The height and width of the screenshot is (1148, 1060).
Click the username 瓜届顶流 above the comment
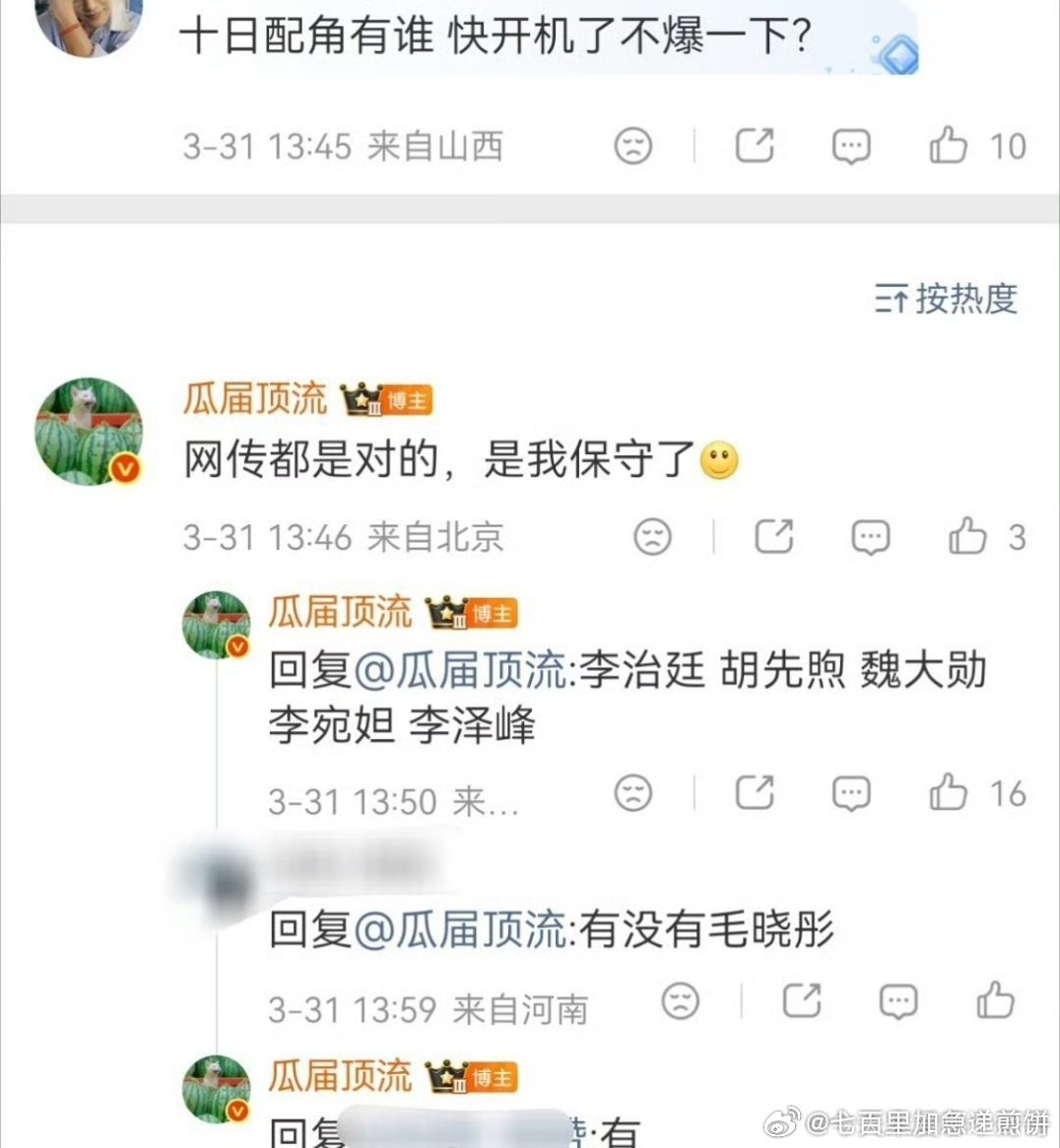[x=253, y=399]
